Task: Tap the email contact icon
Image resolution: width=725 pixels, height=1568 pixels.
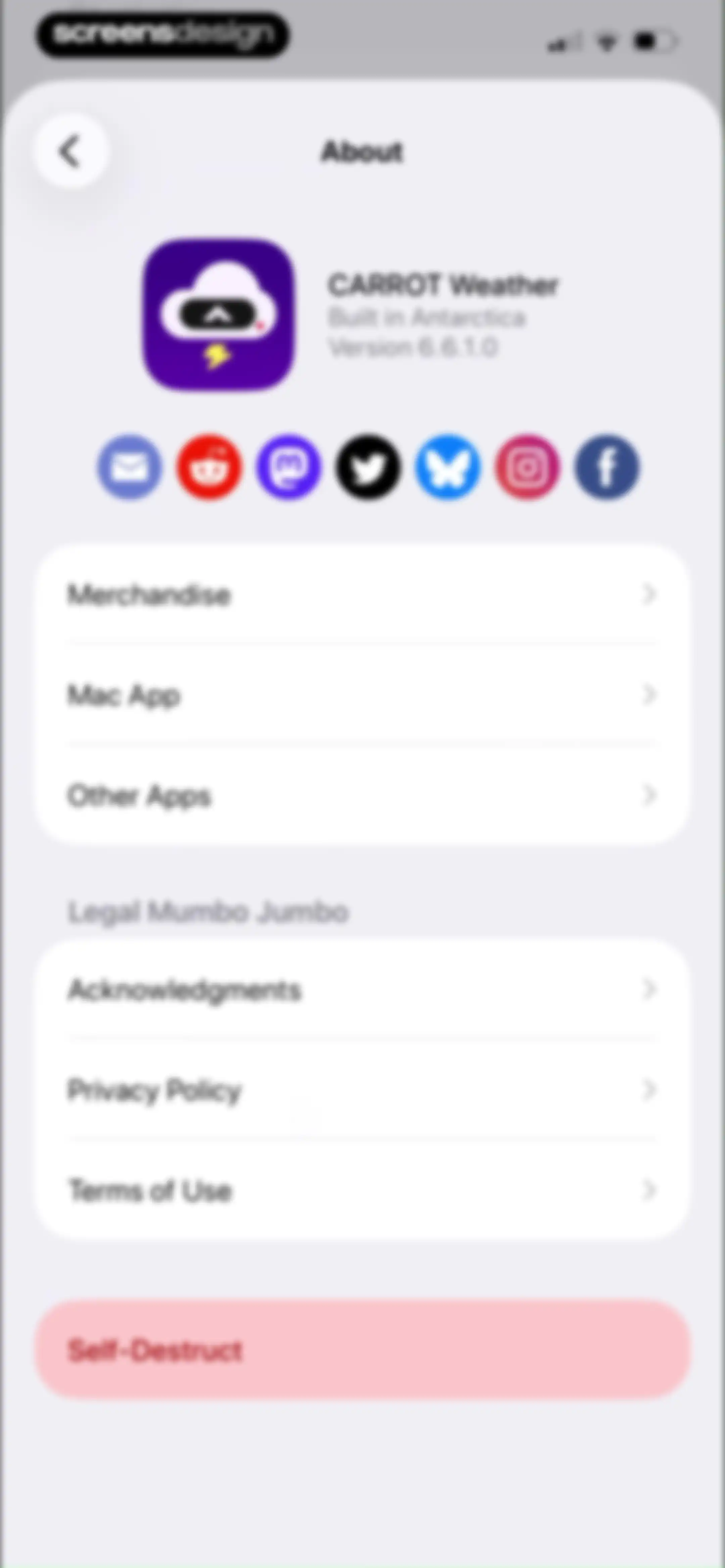Action: 130,467
